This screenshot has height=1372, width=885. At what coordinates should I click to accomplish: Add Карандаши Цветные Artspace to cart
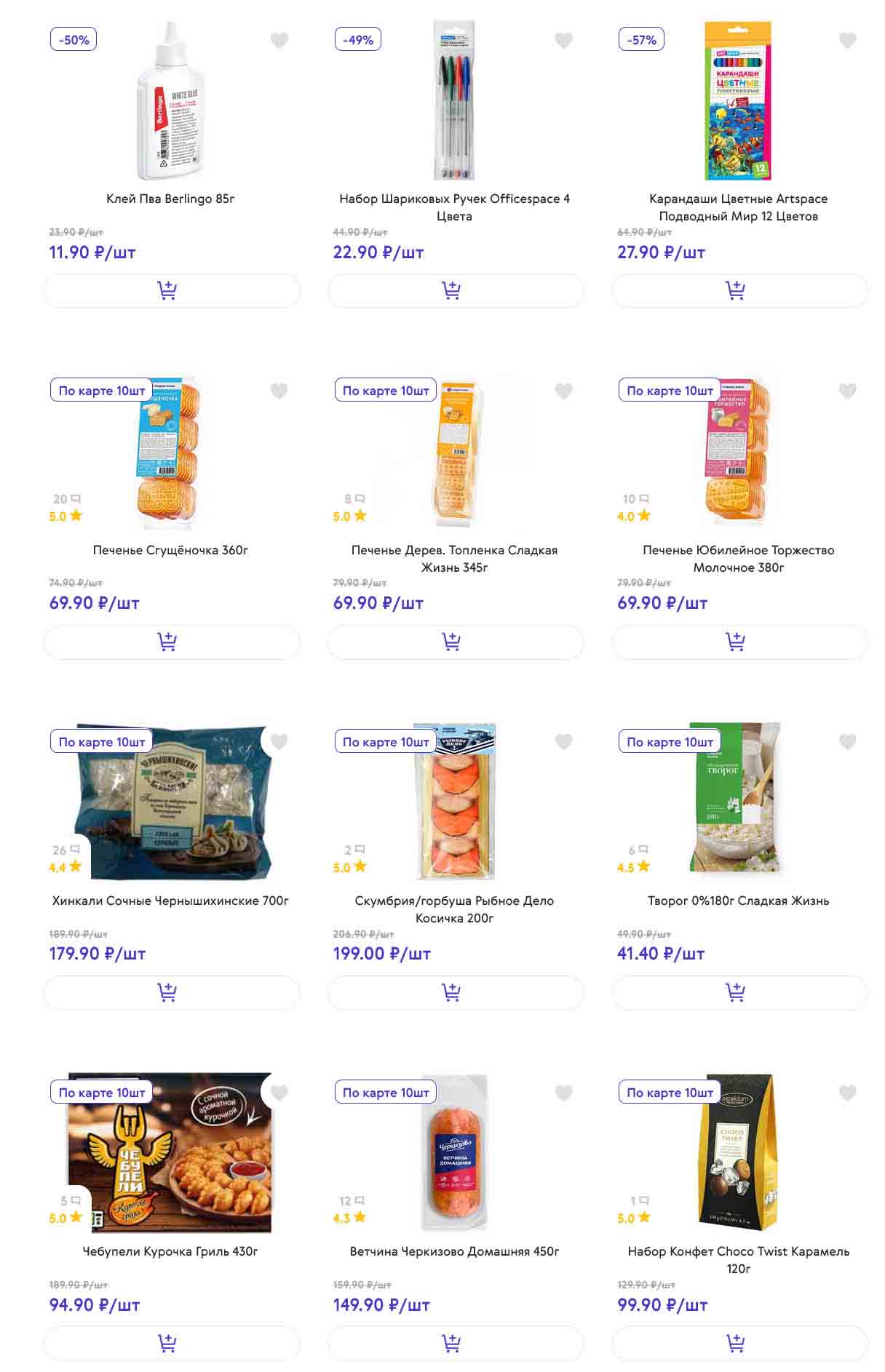[x=739, y=291]
